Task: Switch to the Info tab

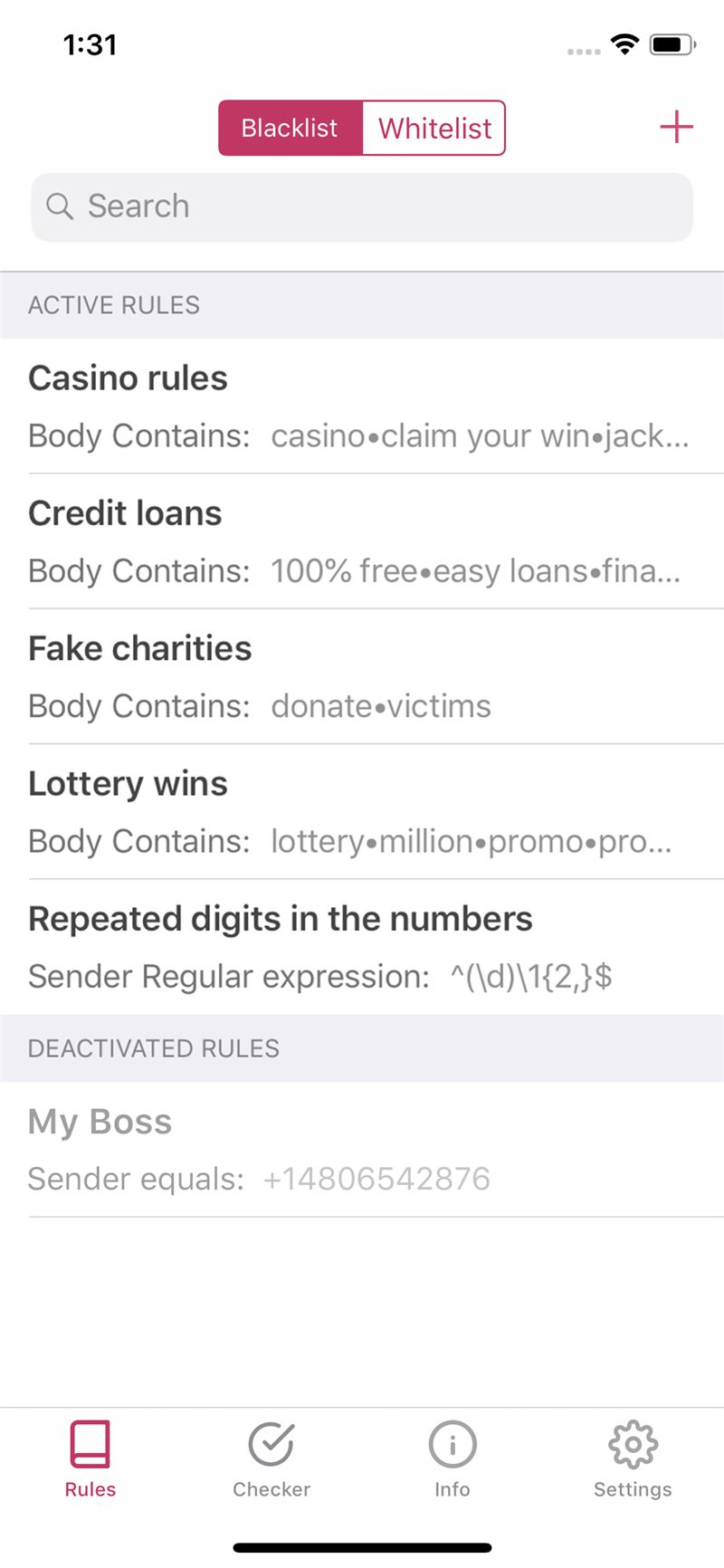Action: click(x=452, y=1459)
